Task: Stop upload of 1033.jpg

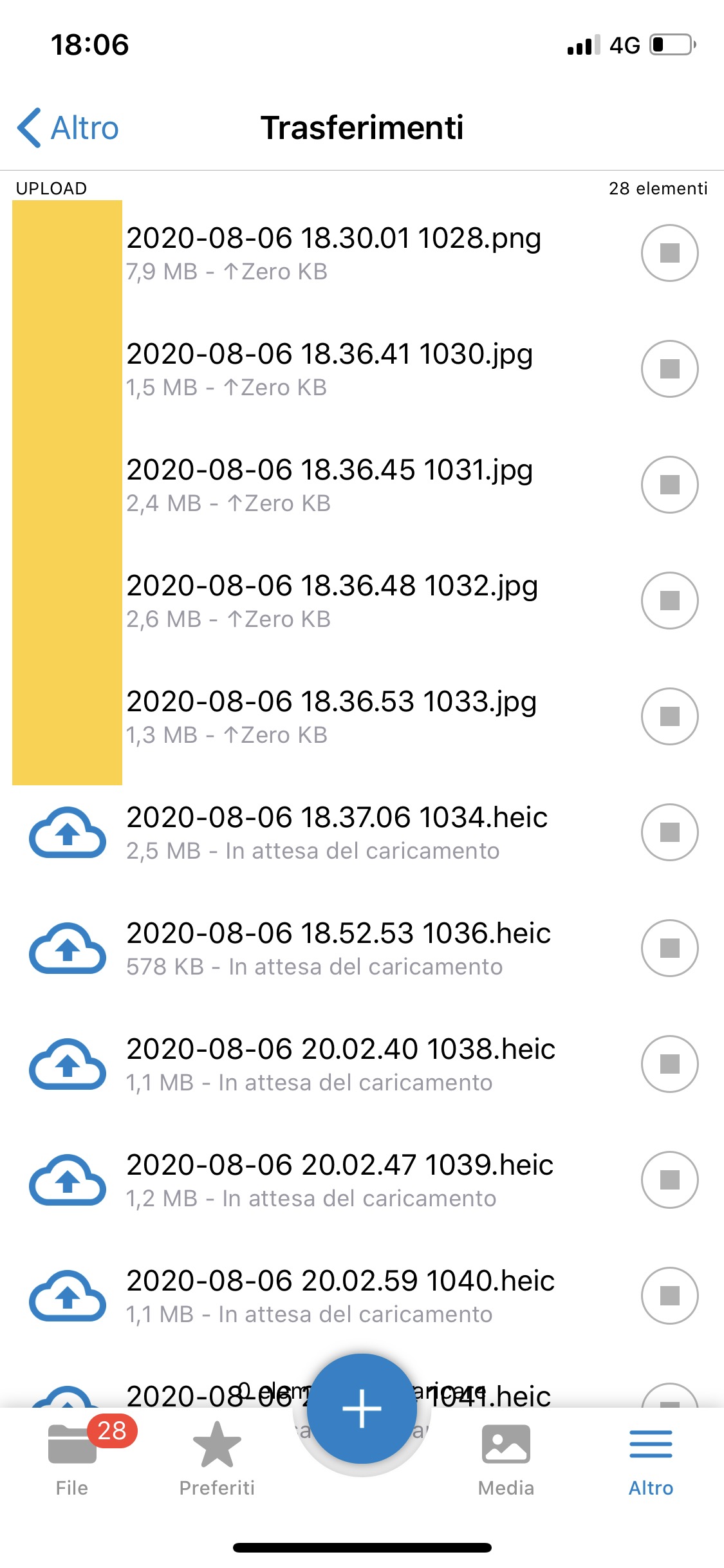Action: point(669,716)
